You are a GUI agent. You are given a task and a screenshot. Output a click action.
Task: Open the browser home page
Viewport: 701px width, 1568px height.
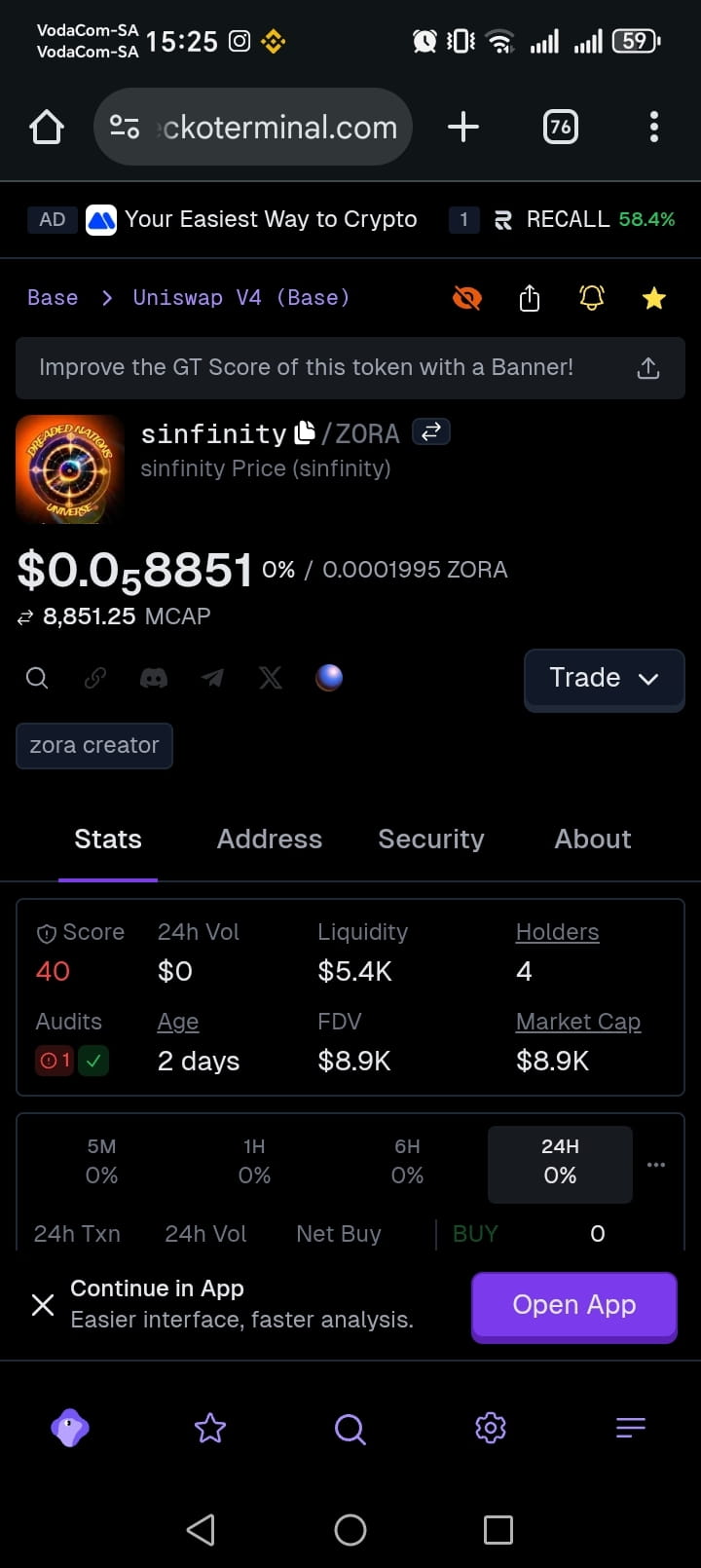click(47, 128)
